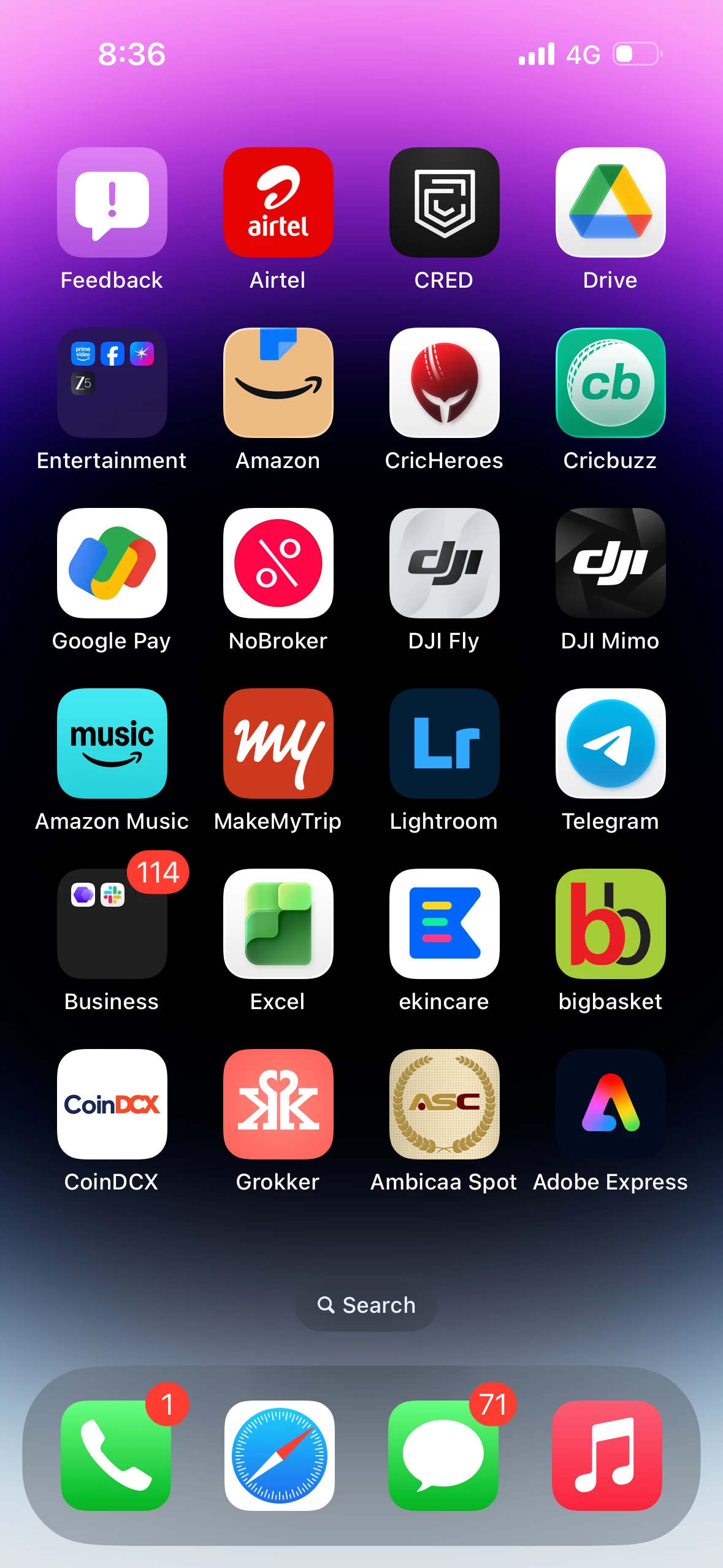723x1568 pixels.
Task: Open the Business folder
Action: (112, 924)
